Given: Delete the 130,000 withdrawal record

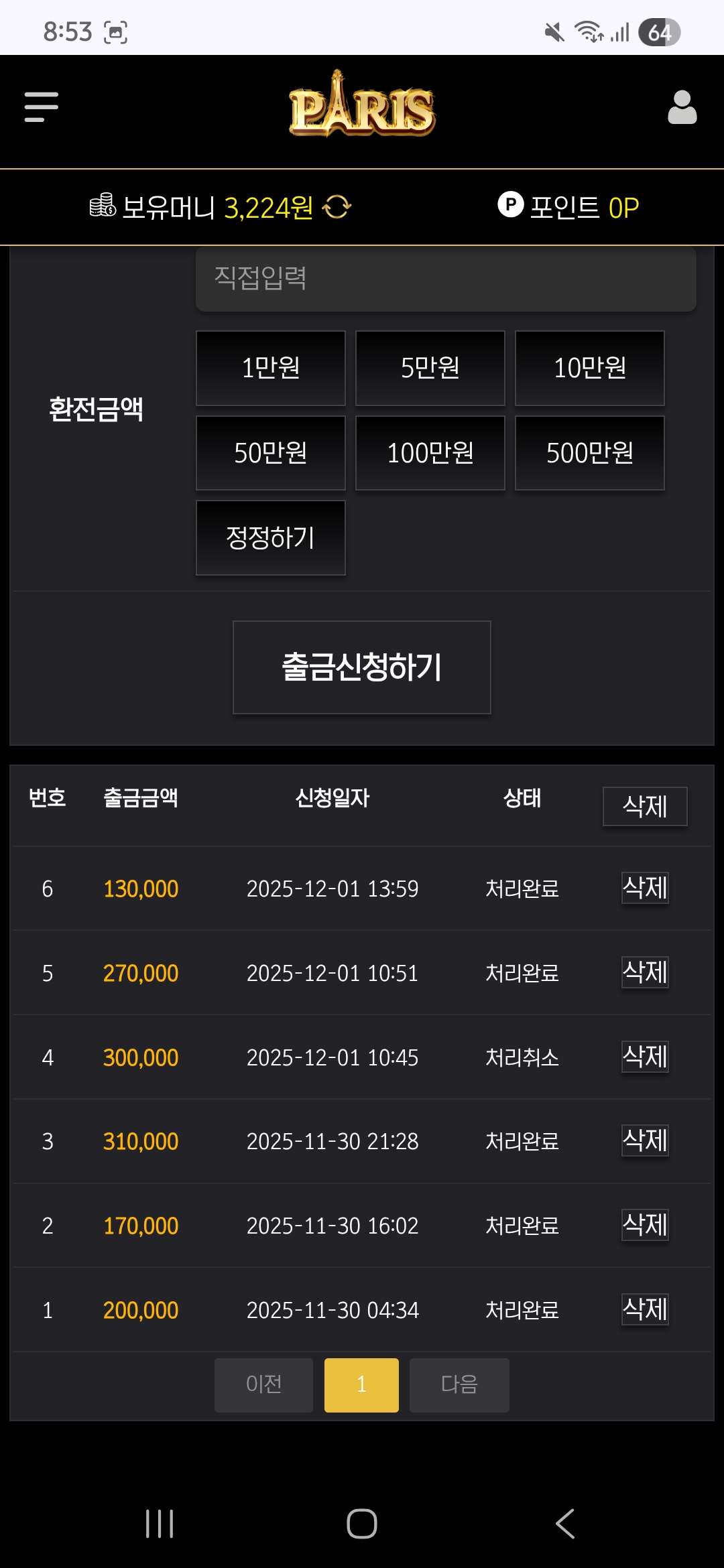Looking at the screenshot, I should click(x=645, y=888).
